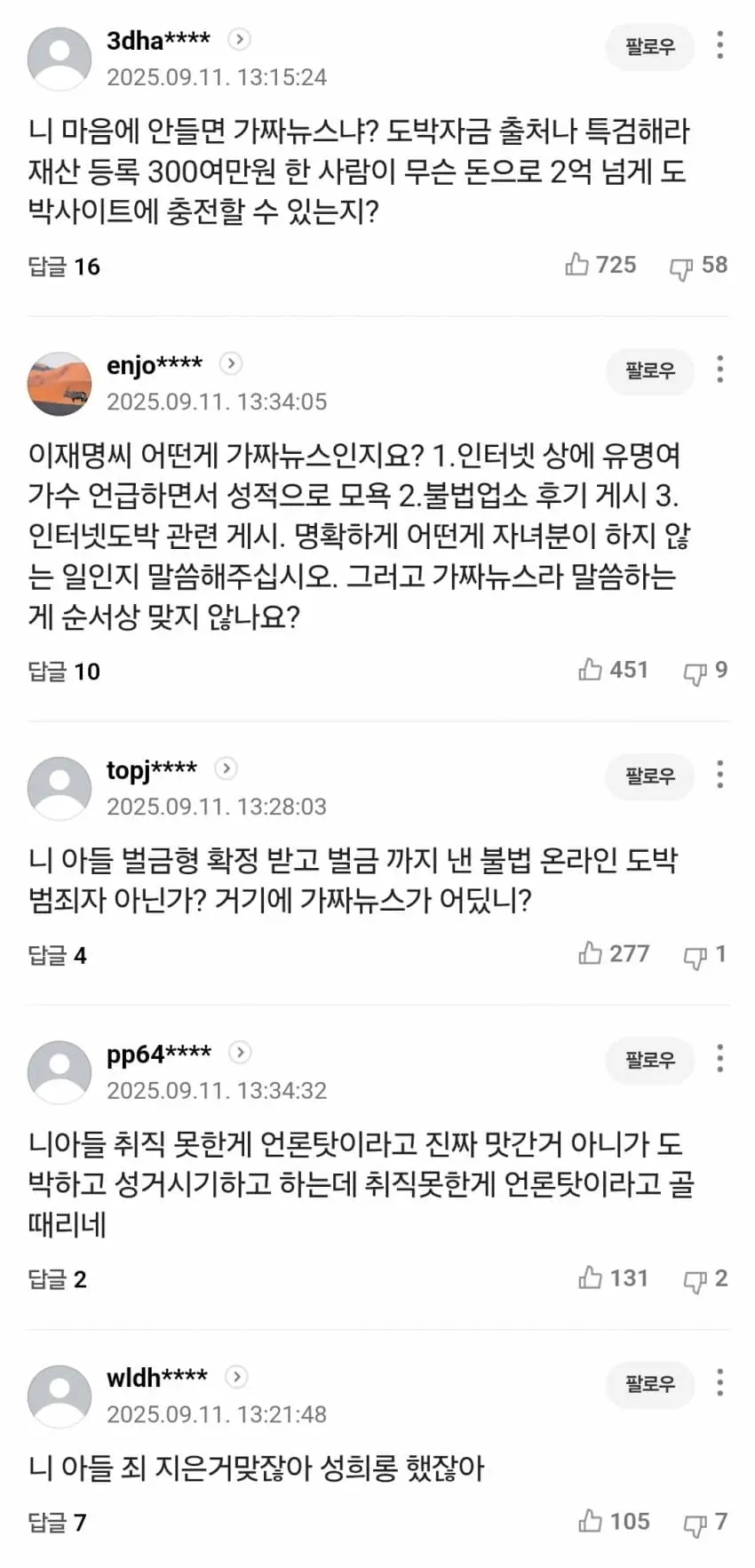Open overflow menu on wldh**** comment
This screenshot has height=1568, width=755.
coord(719,1382)
